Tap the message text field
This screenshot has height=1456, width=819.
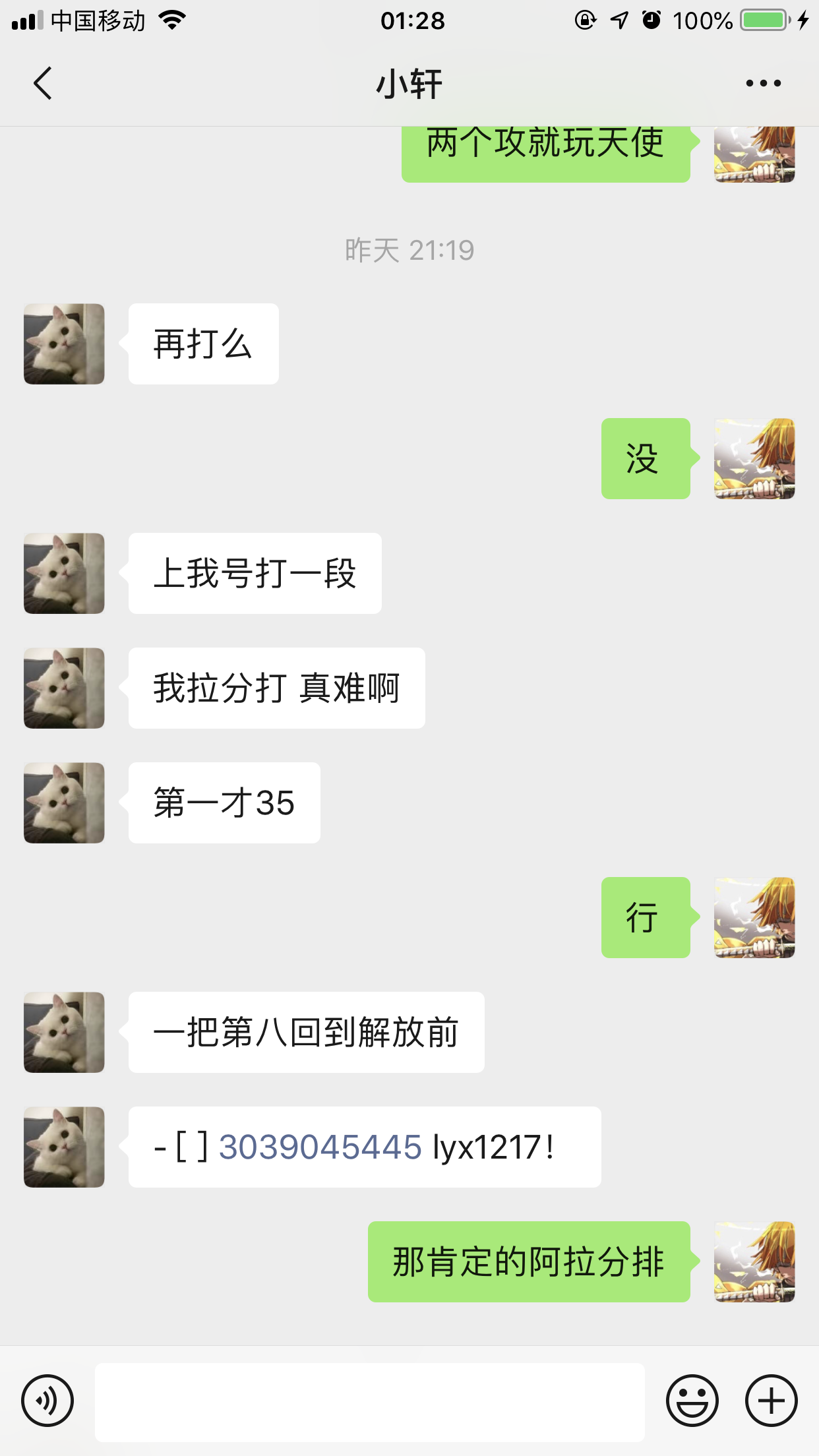(369, 1401)
